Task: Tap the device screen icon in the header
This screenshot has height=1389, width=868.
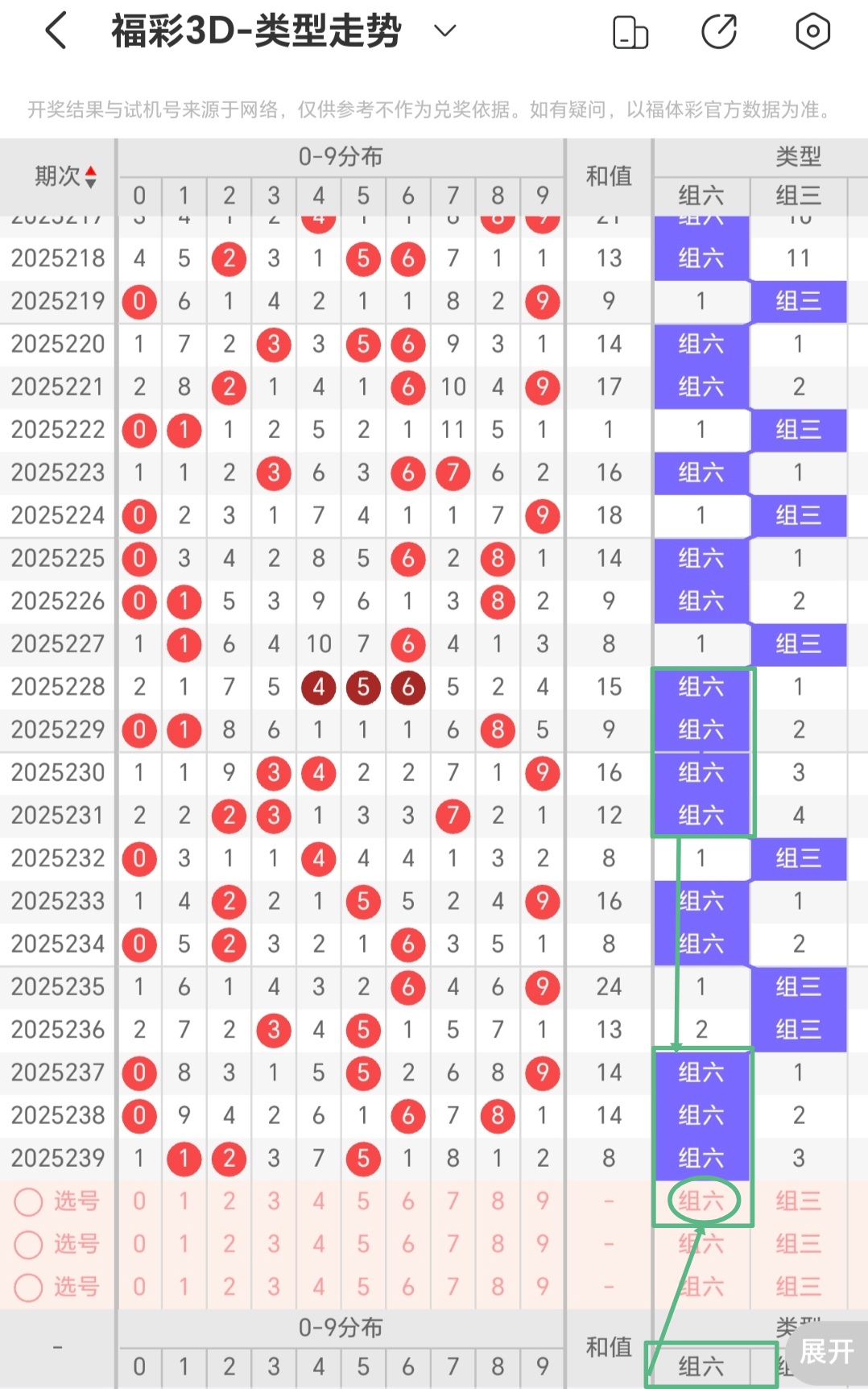Action: pos(630,32)
